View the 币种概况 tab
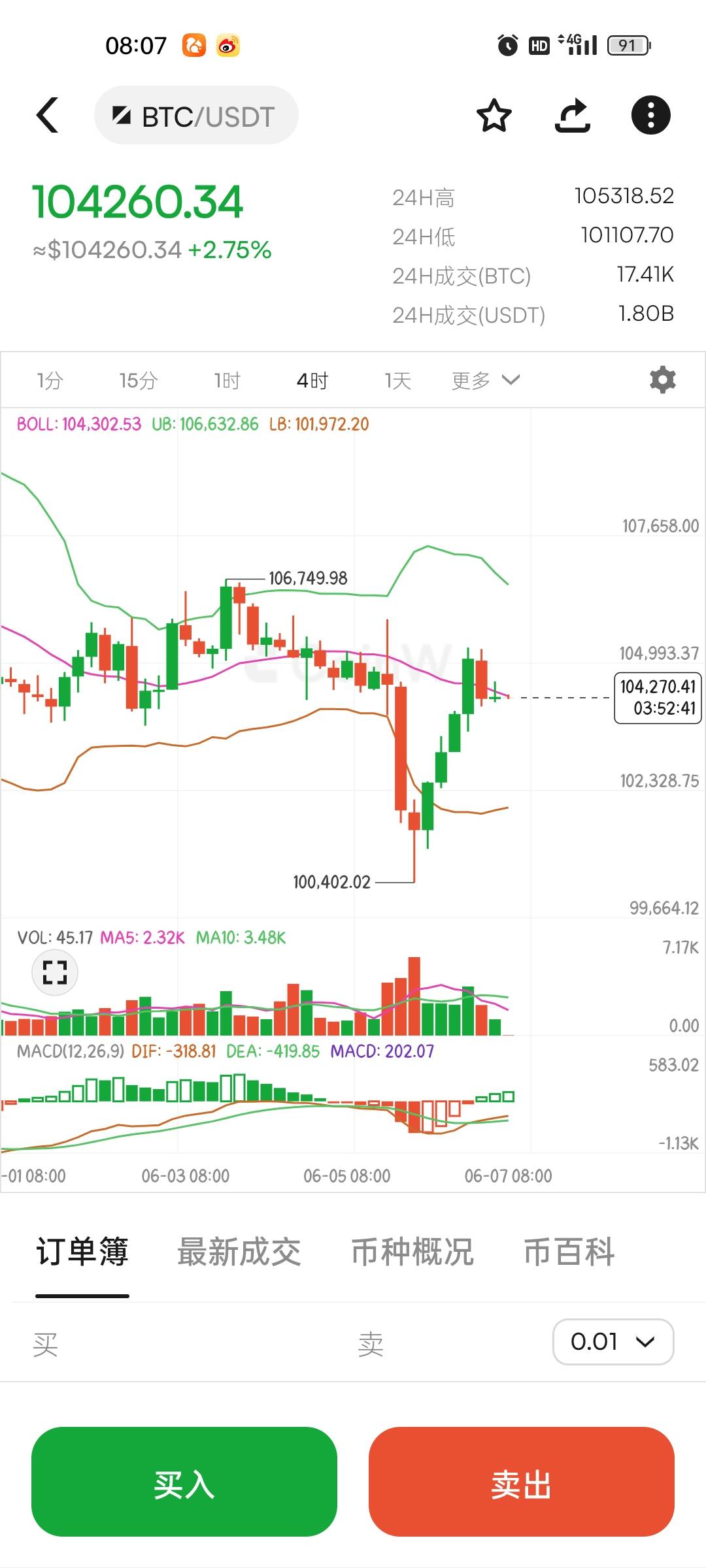Screen dimensions: 706x1568 [x=412, y=1252]
